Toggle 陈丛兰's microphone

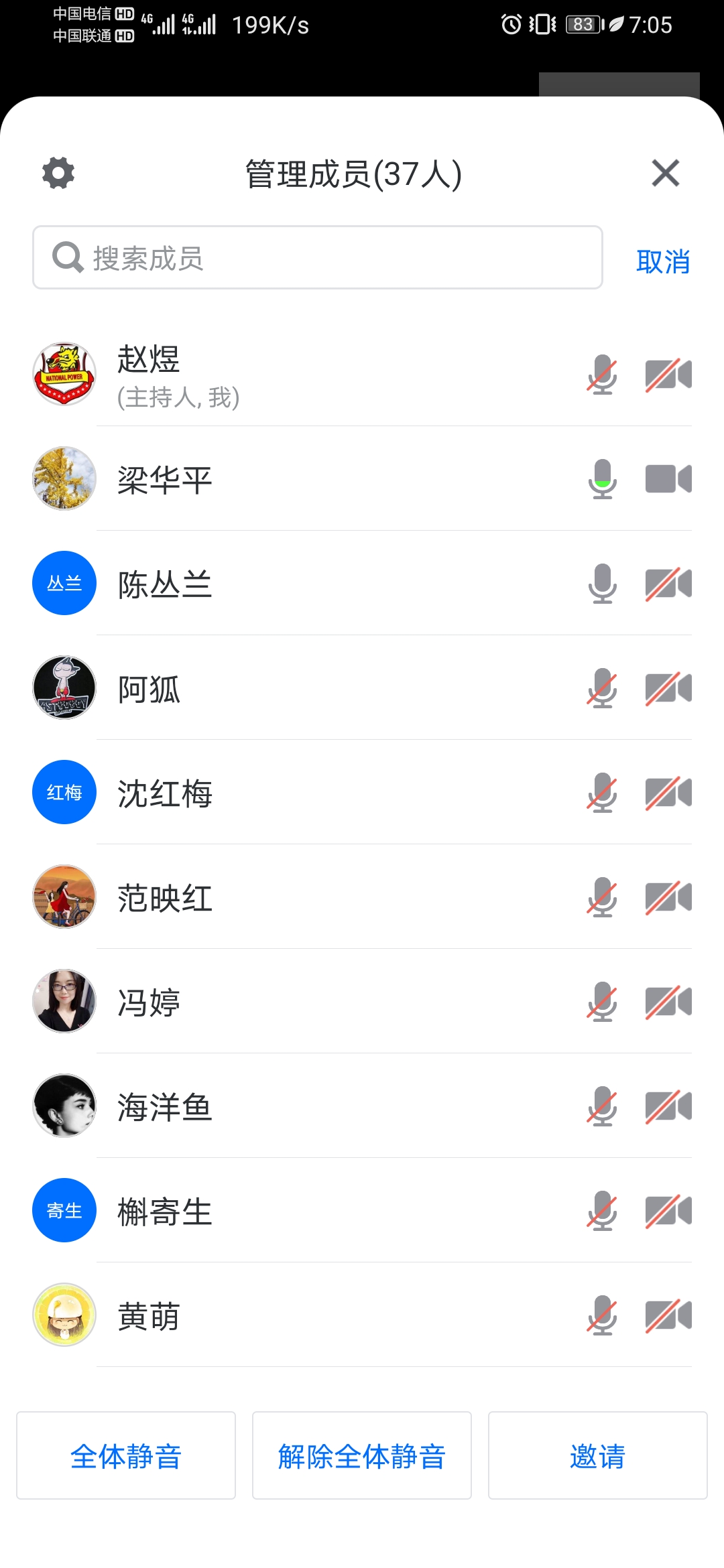[x=602, y=584]
